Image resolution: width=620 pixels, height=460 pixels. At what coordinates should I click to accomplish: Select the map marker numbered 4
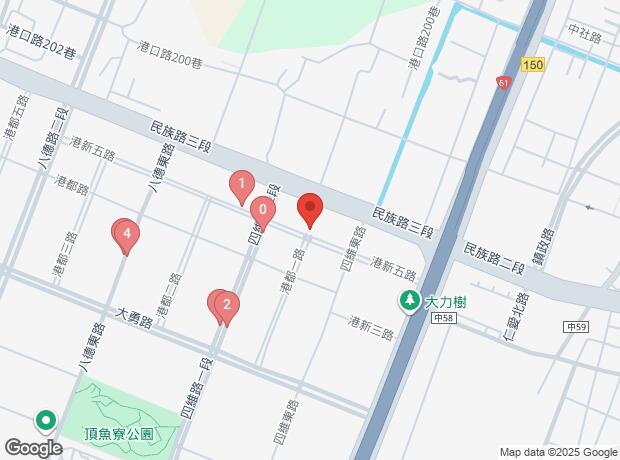click(125, 236)
